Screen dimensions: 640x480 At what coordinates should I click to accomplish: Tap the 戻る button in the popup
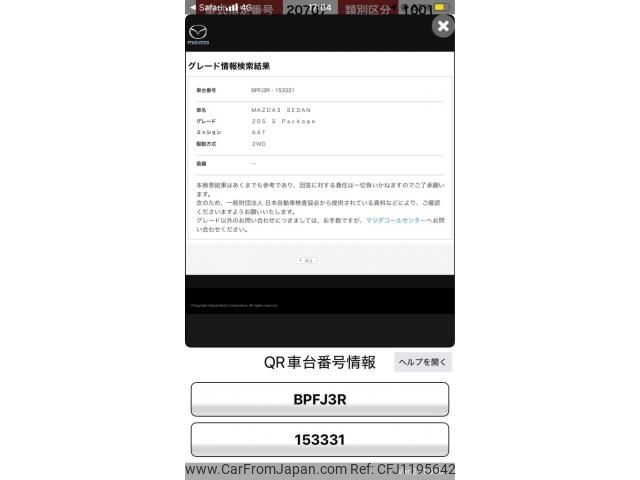click(306, 260)
